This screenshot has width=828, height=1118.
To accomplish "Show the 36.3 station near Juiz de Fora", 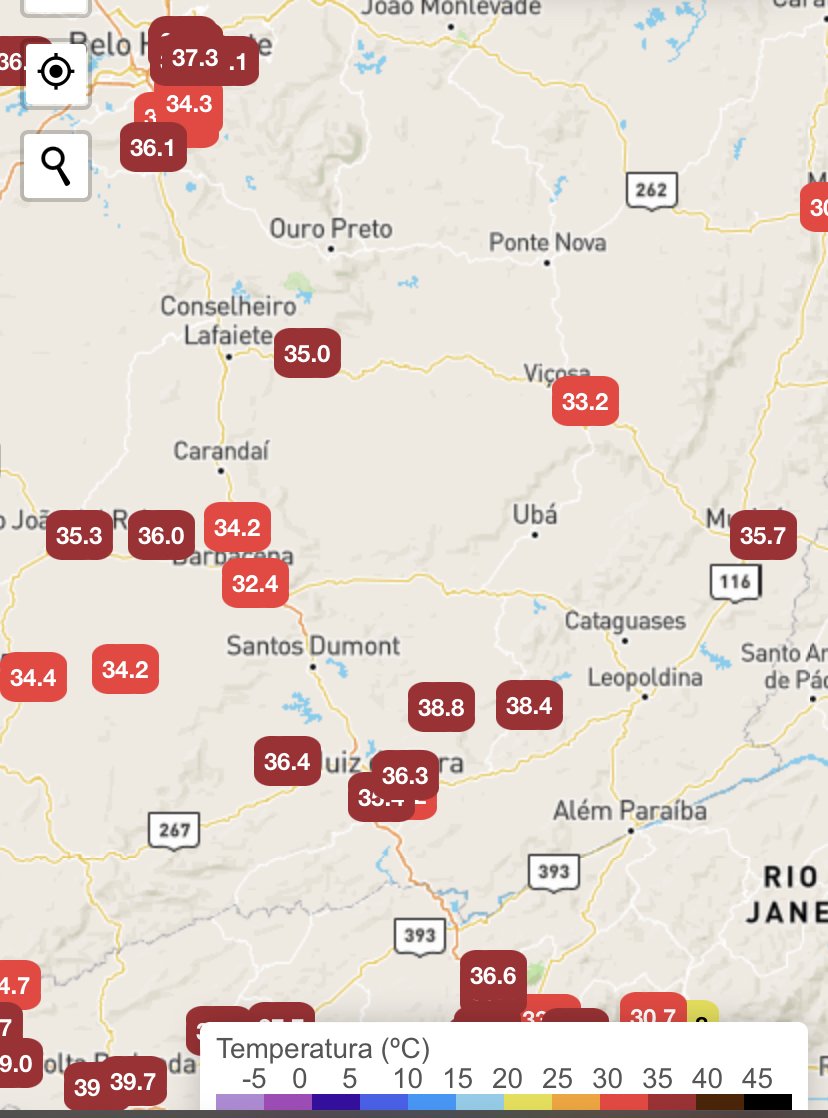I will tap(405, 775).
